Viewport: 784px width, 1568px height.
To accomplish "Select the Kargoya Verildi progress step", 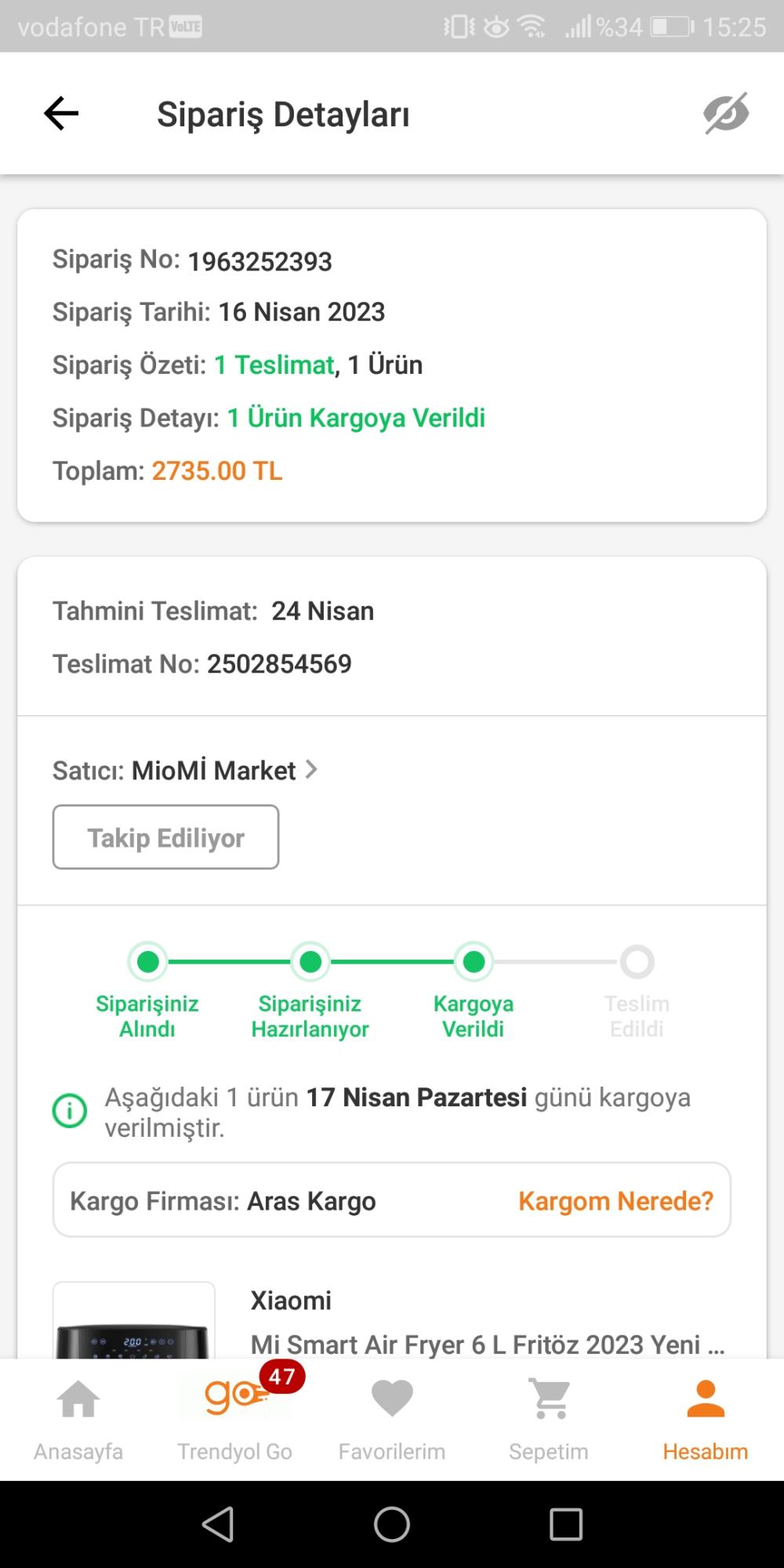I will [473, 961].
